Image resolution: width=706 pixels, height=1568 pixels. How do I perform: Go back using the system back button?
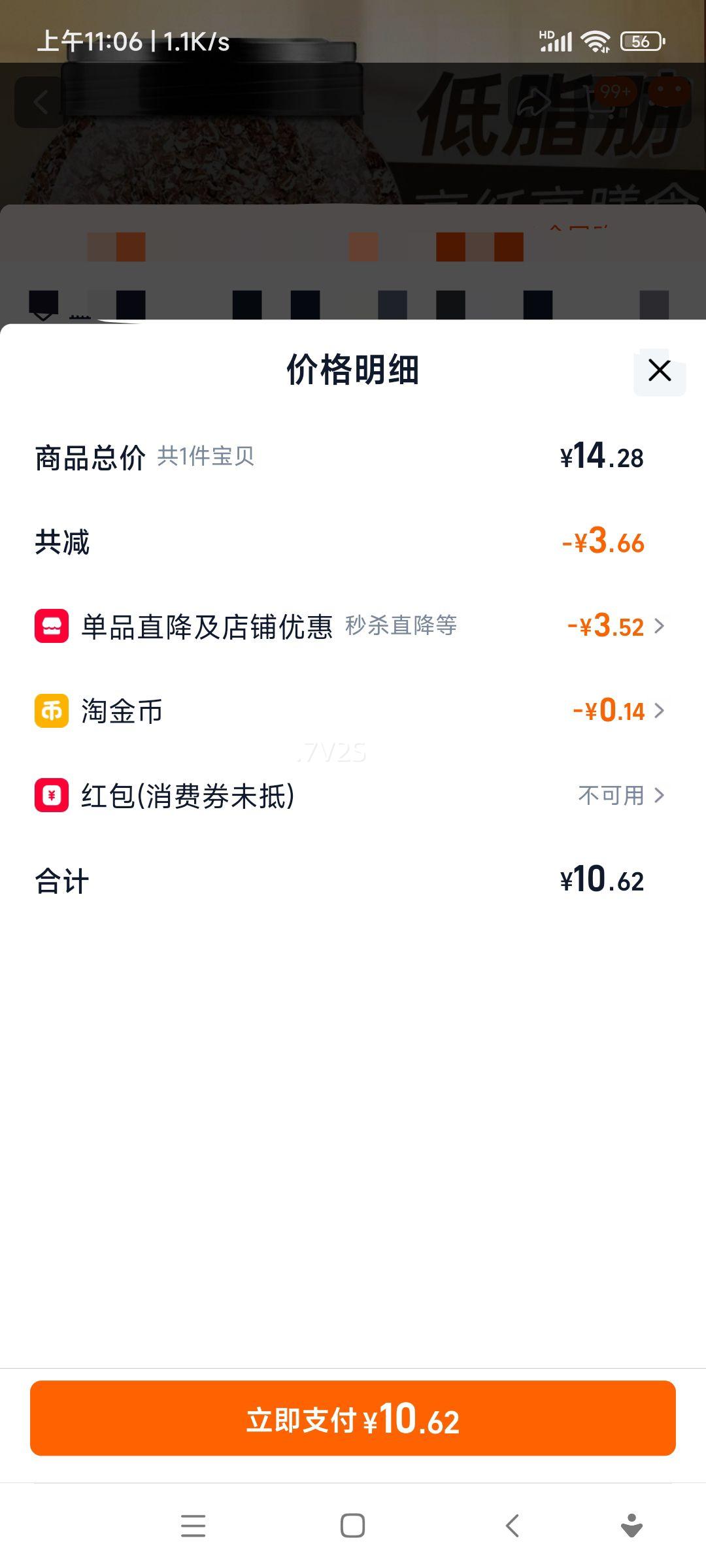[513, 1526]
